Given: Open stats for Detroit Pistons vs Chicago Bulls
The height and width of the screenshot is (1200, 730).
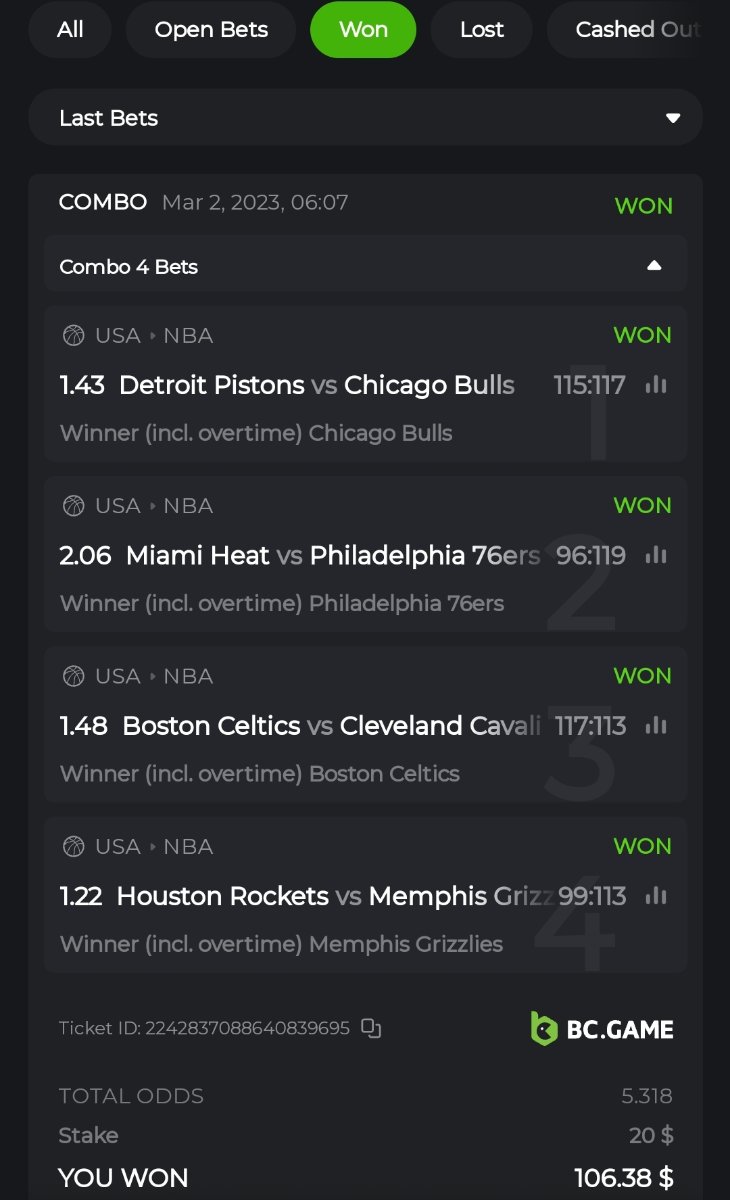Looking at the screenshot, I should click(x=656, y=385).
